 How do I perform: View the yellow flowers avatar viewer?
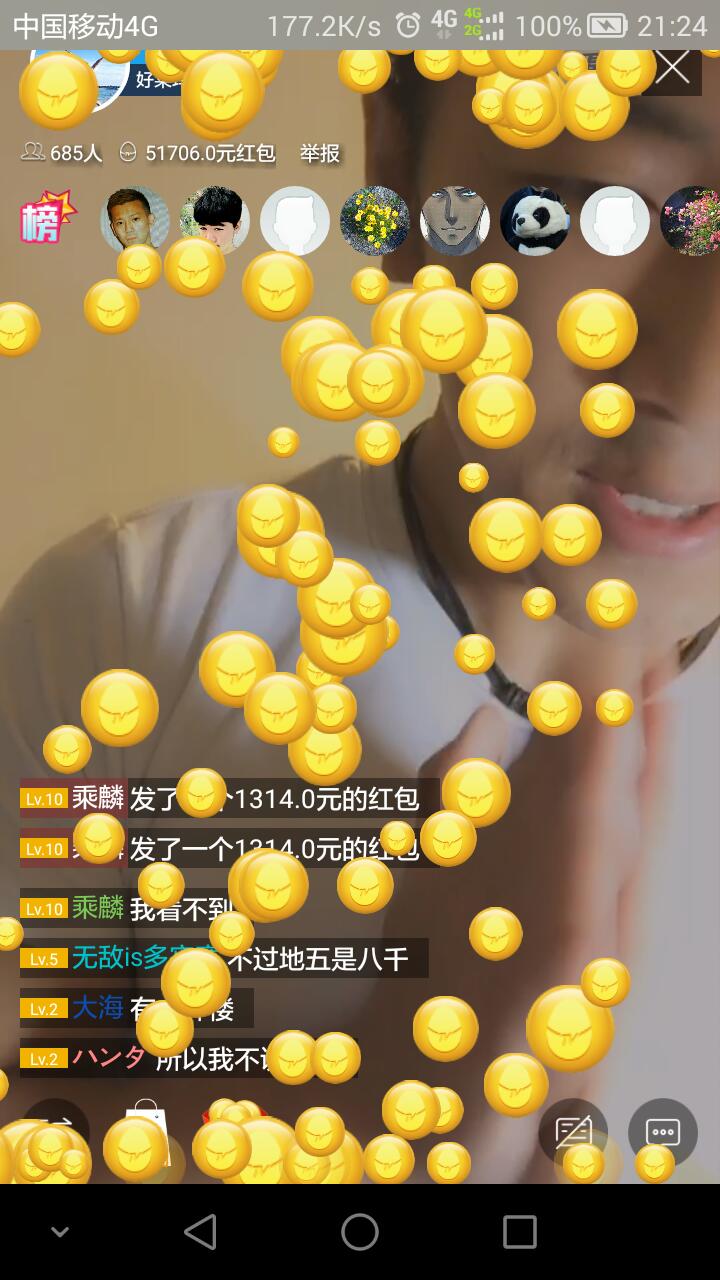(375, 220)
